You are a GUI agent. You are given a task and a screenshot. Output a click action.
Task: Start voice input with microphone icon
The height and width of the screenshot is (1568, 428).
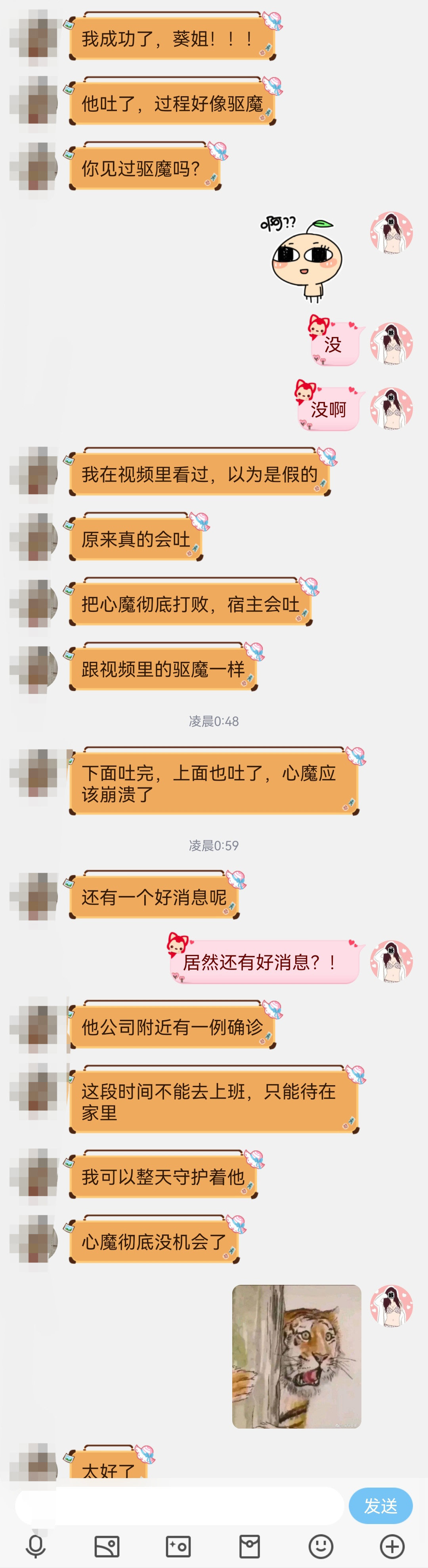point(36,1545)
